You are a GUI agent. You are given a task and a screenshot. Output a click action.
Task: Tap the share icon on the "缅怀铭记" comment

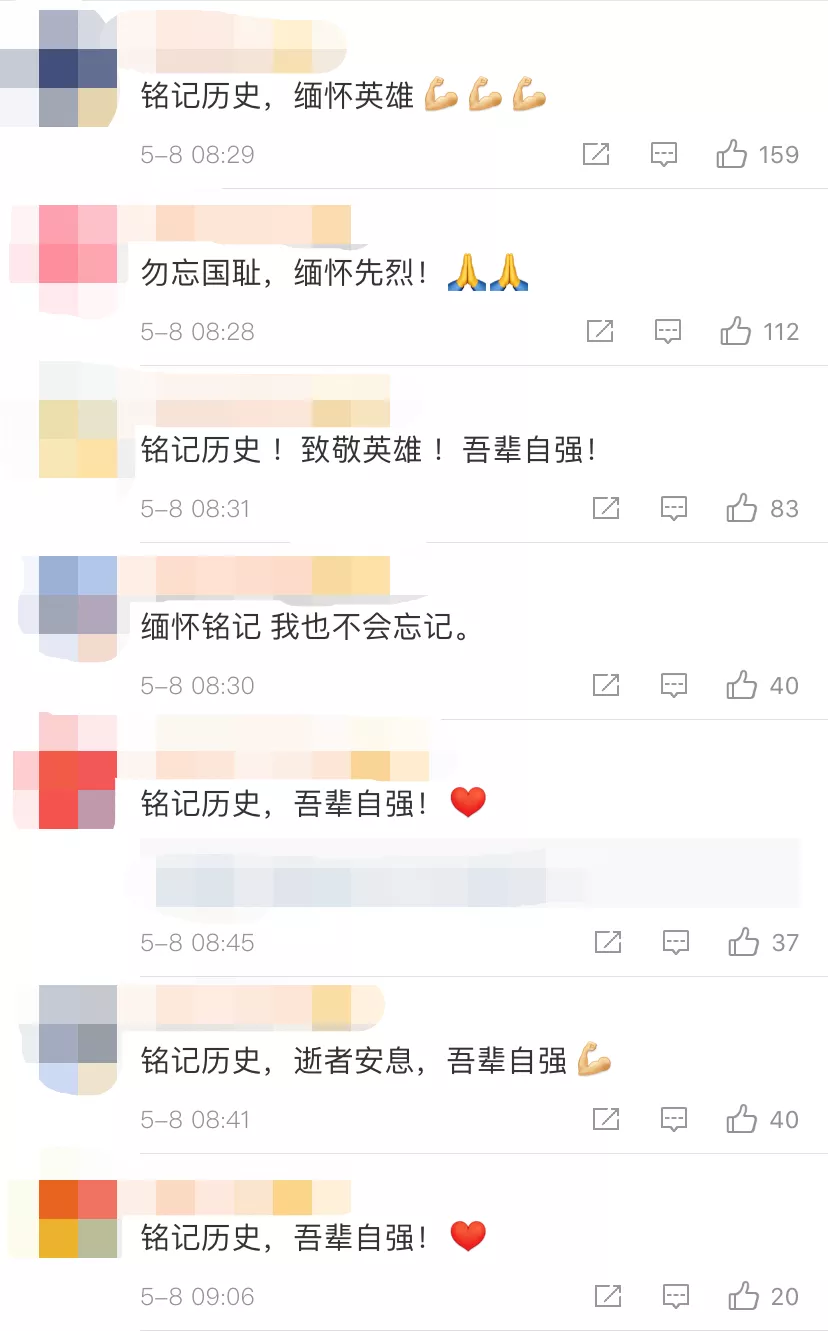[606, 685]
